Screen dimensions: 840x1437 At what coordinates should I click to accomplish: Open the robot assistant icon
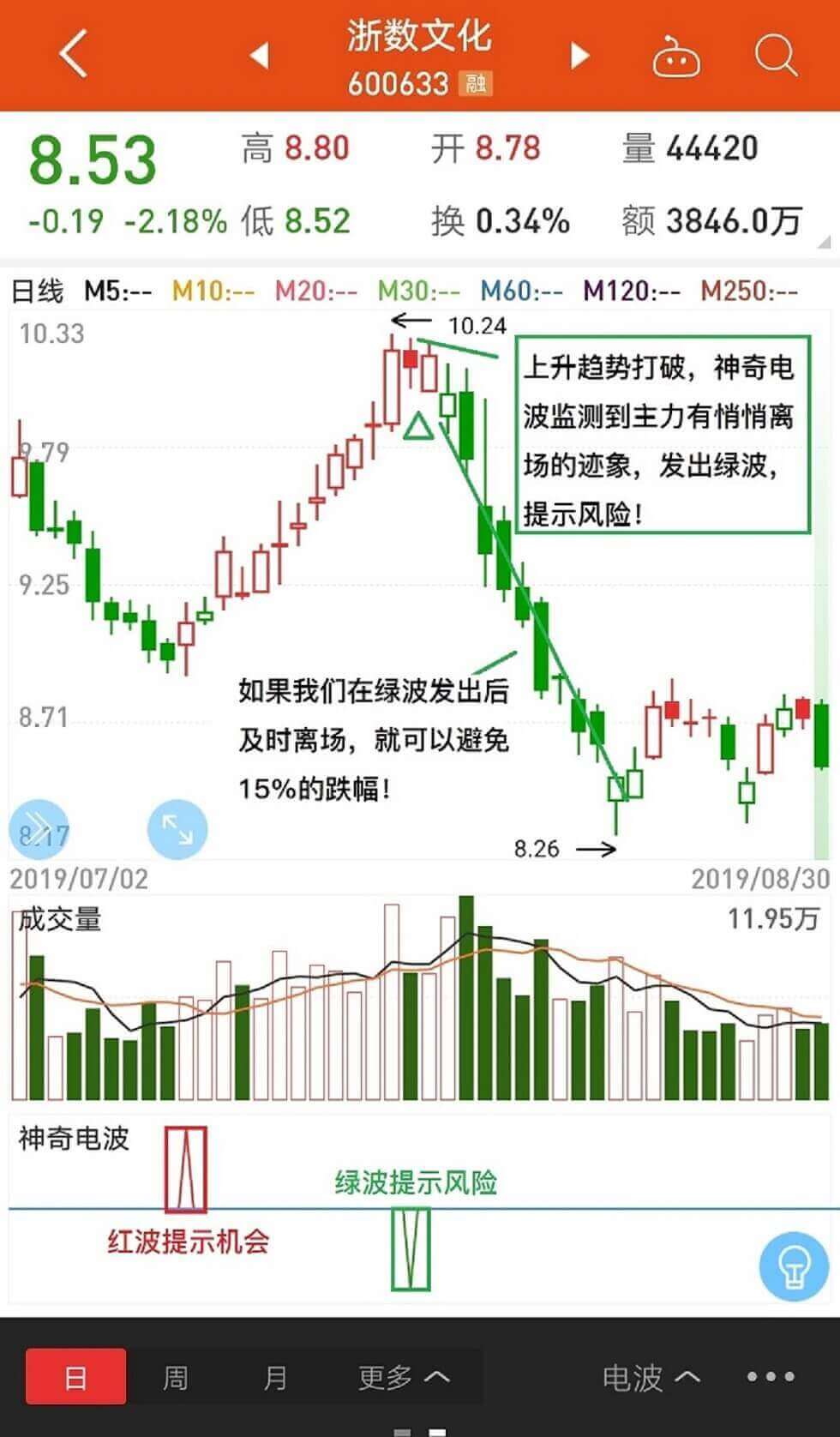676,57
